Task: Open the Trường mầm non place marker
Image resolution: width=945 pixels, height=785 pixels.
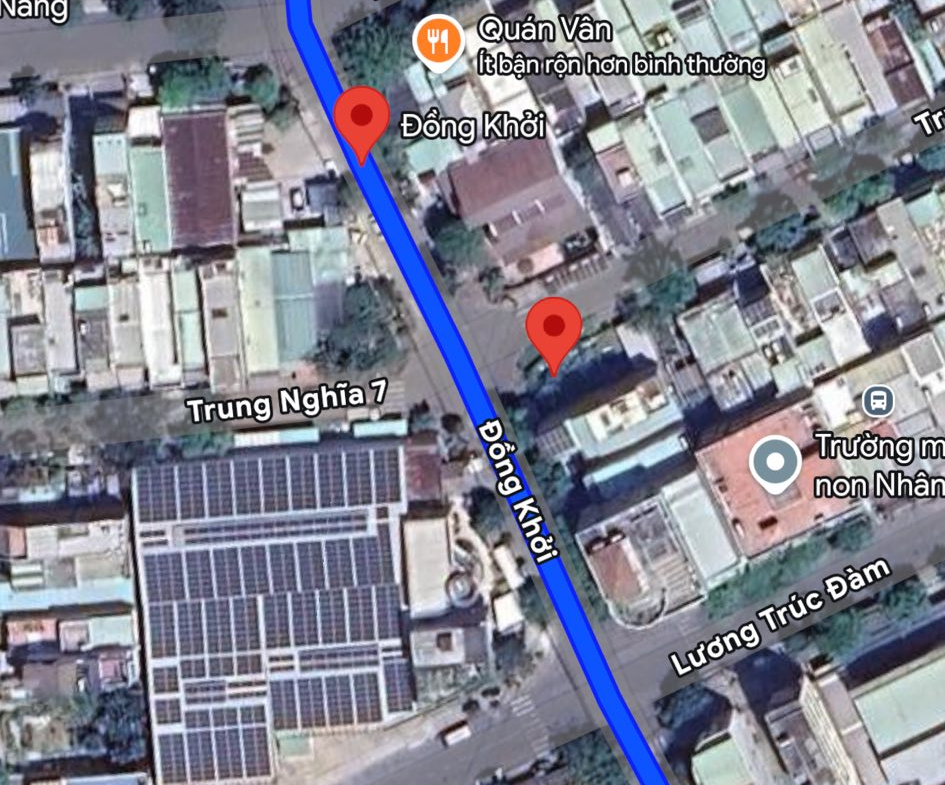Action: (x=776, y=464)
